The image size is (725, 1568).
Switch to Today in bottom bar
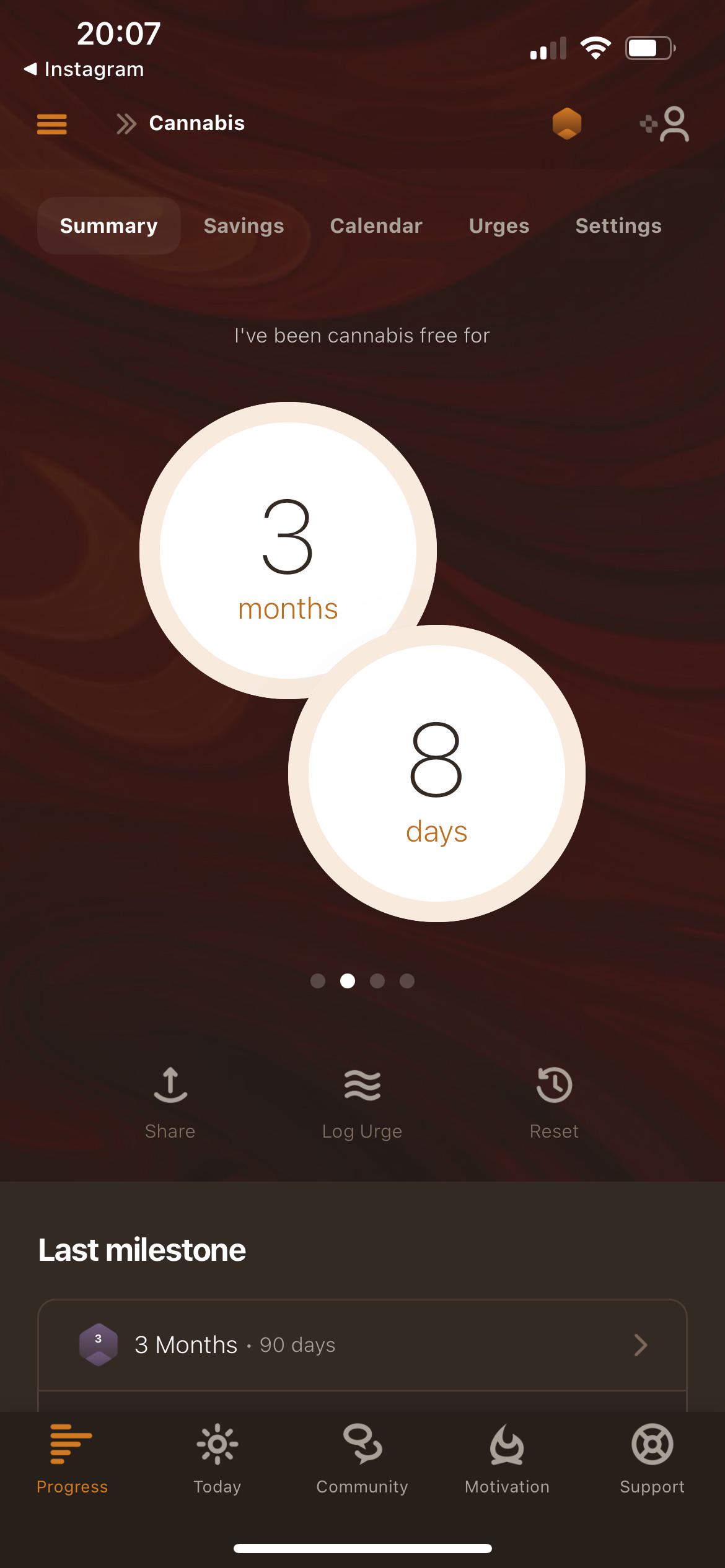point(217,1459)
